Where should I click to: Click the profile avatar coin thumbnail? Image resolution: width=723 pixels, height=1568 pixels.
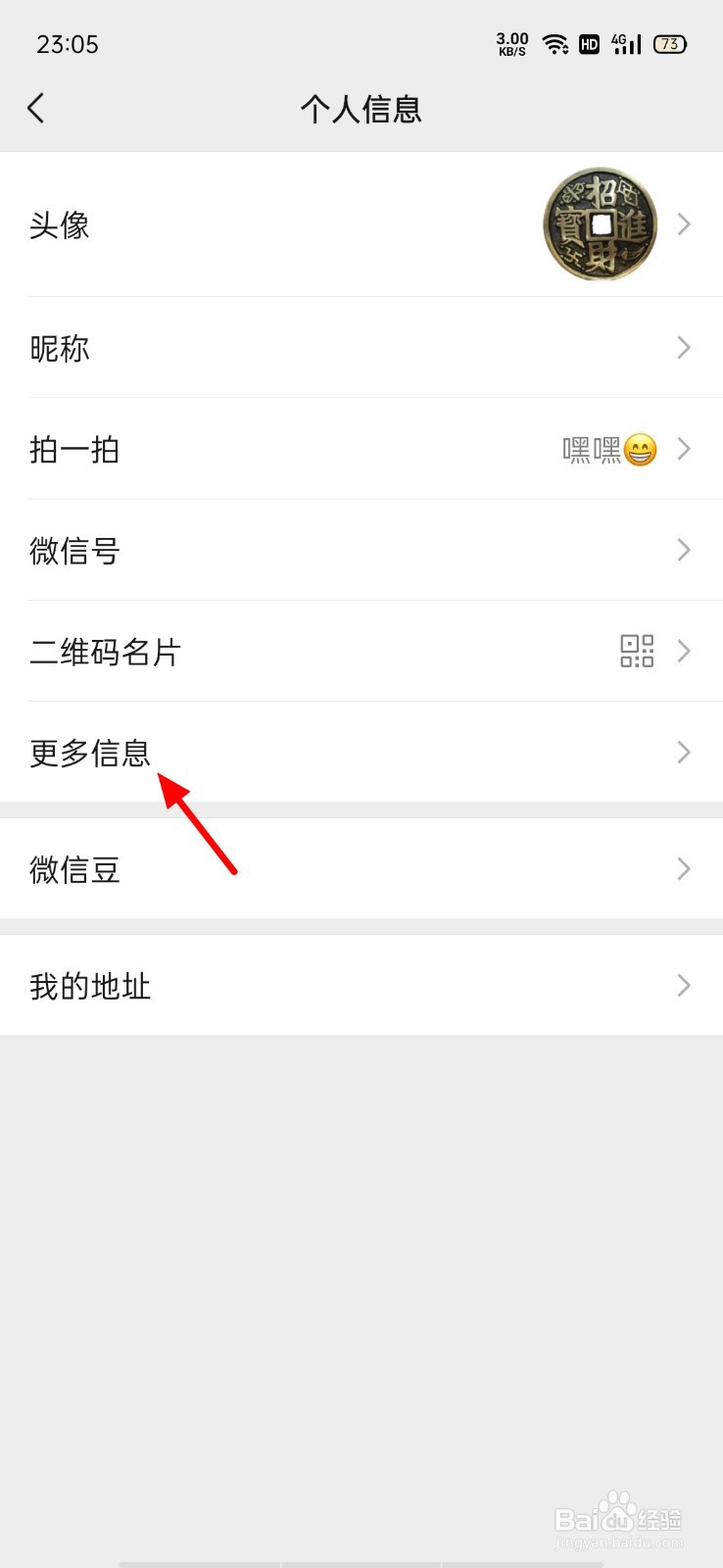[601, 224]
